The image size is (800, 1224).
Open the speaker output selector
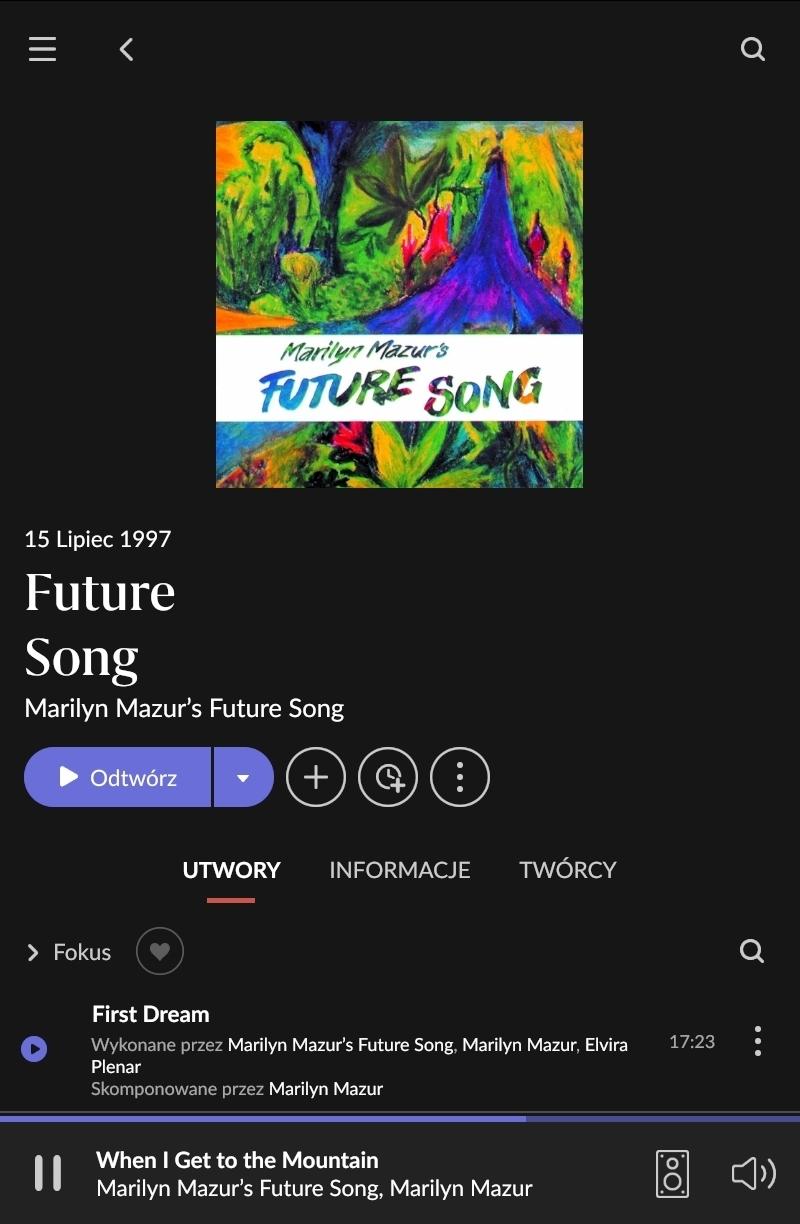(x=672, y=1173)
